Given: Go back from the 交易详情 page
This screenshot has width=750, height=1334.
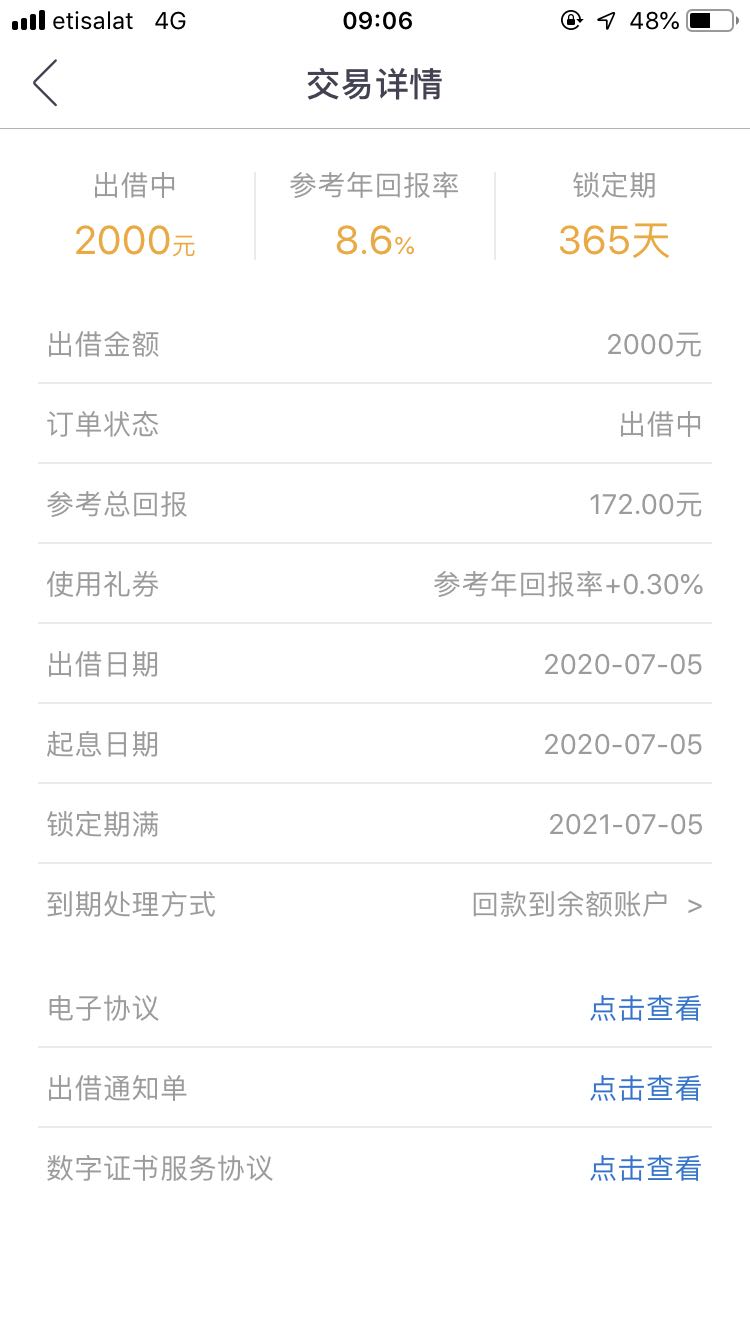Looking at the screenshot, I should [45, 83].
